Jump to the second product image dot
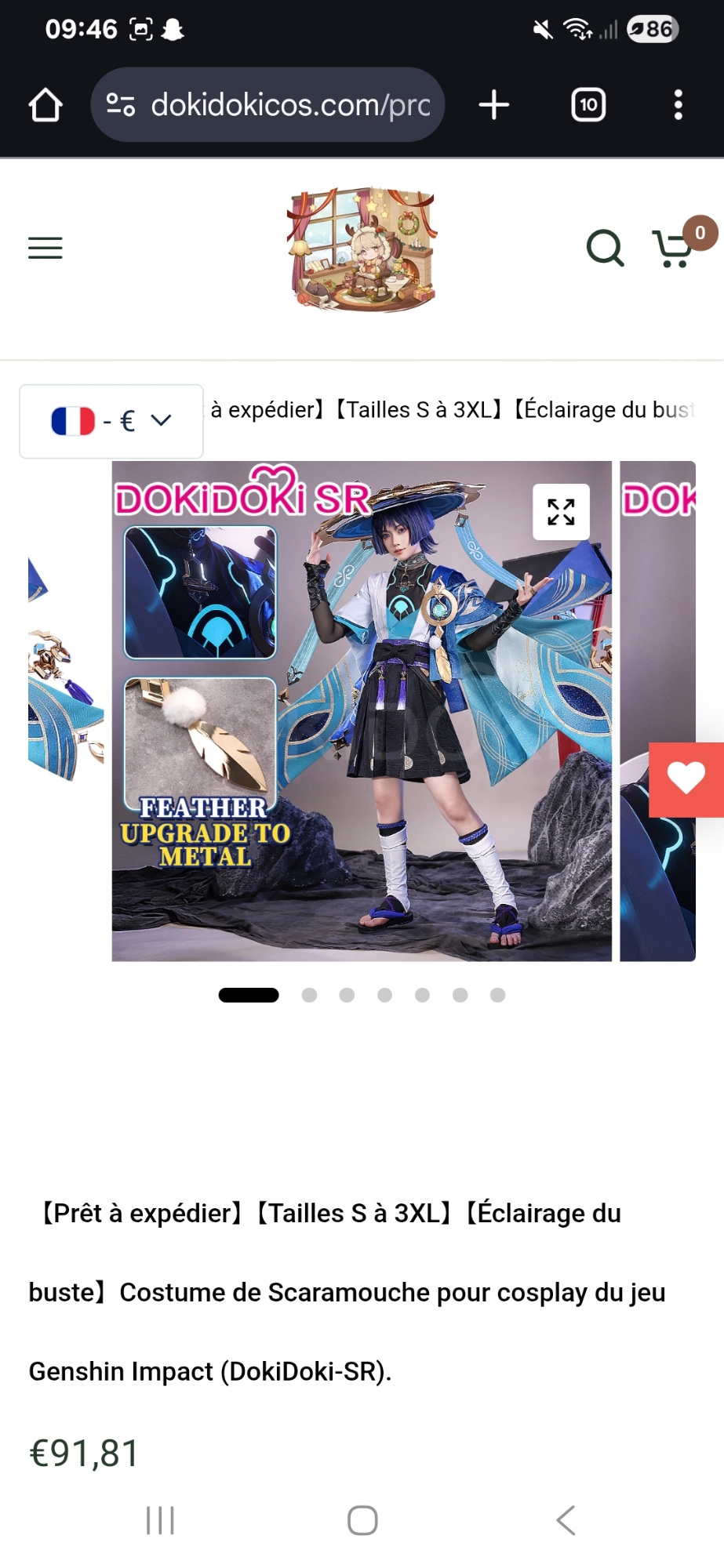The height and width of the screenshot is (1568, 724). coord(309,995)
